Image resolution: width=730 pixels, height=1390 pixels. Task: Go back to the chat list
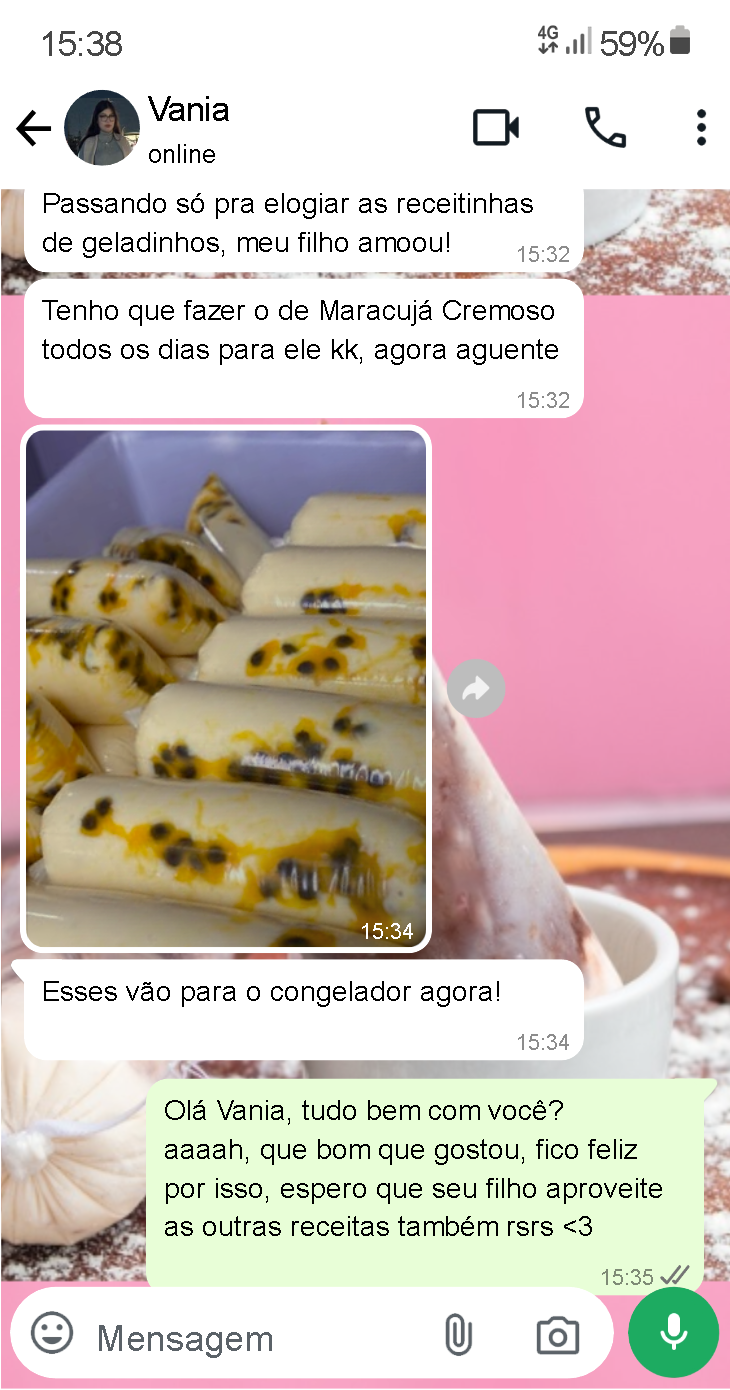[x=33, y=129]
